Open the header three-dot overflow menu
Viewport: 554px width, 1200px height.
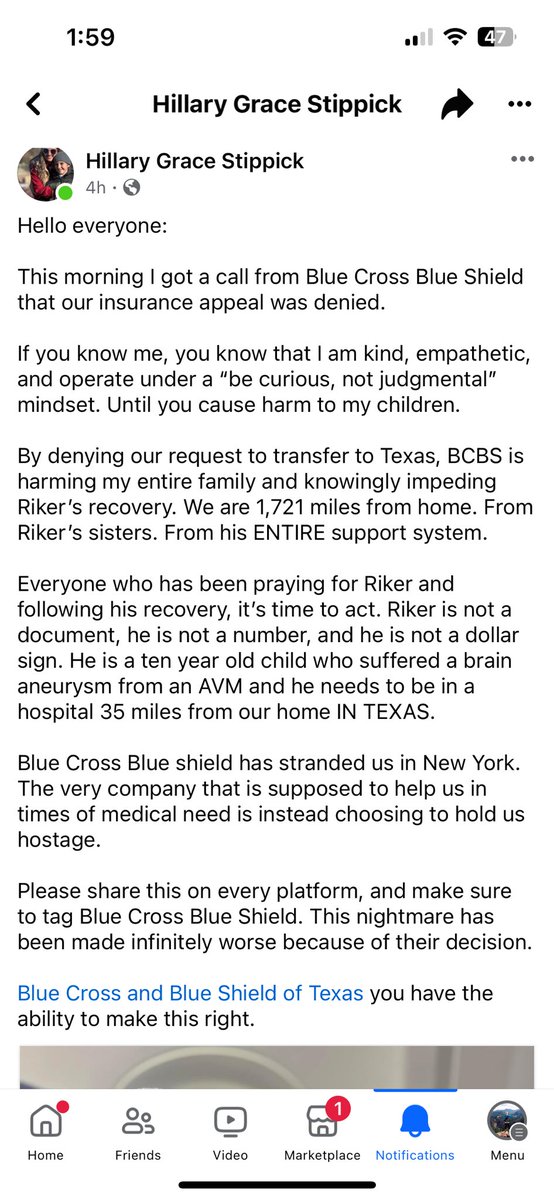(520, 104)
